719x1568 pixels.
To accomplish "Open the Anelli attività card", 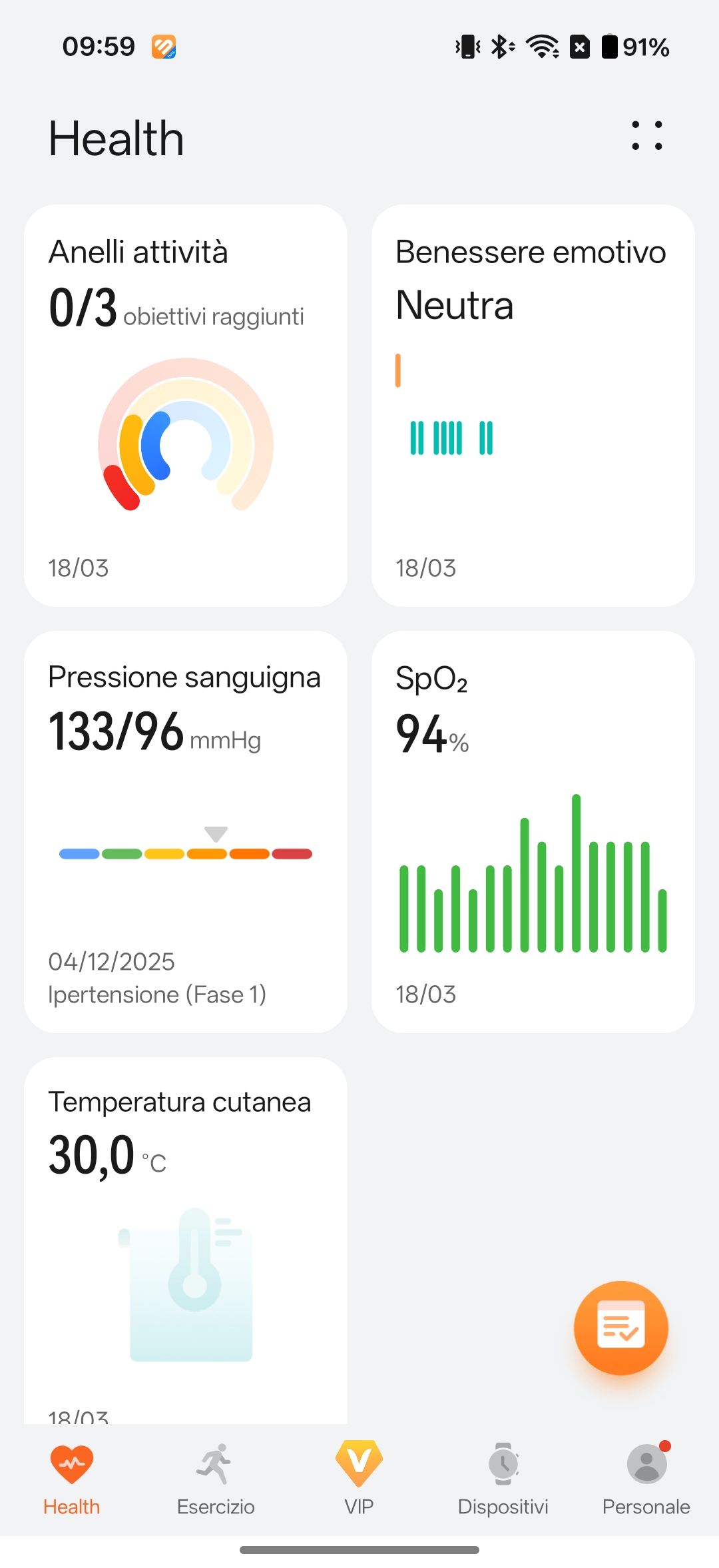I will coord(186,405).
